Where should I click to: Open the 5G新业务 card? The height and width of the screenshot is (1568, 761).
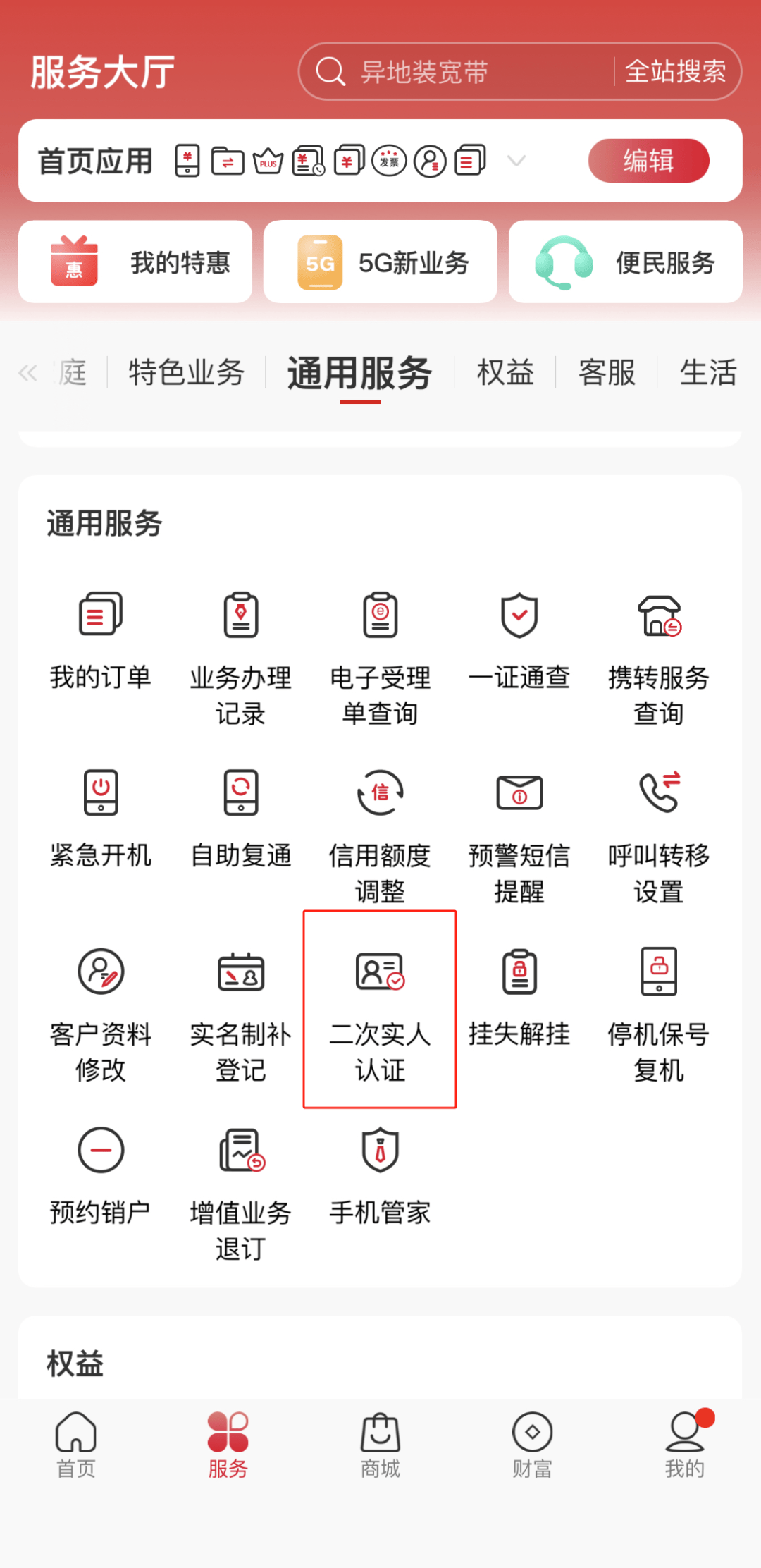(380, 262)
